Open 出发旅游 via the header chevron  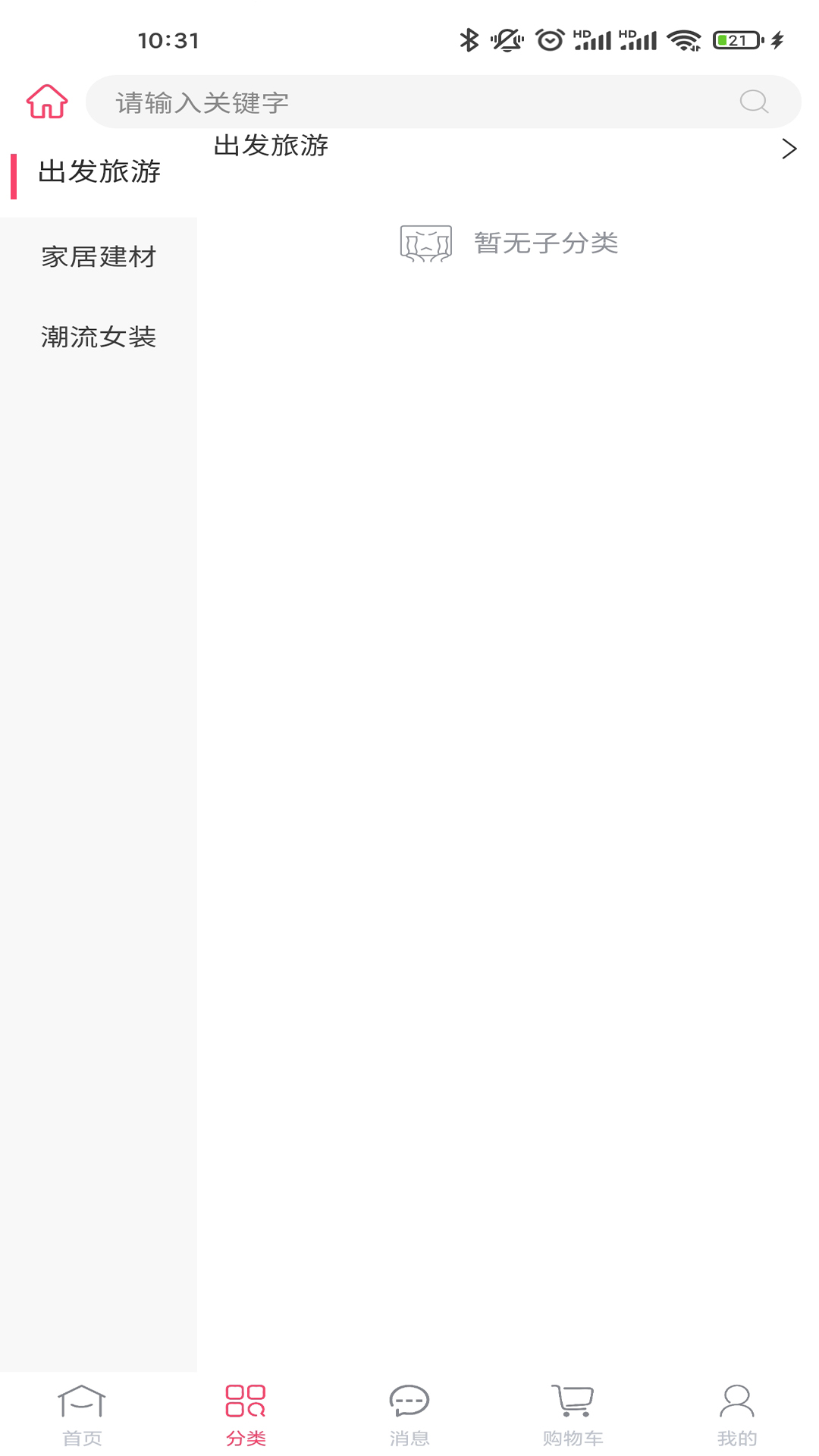point(789,149)
